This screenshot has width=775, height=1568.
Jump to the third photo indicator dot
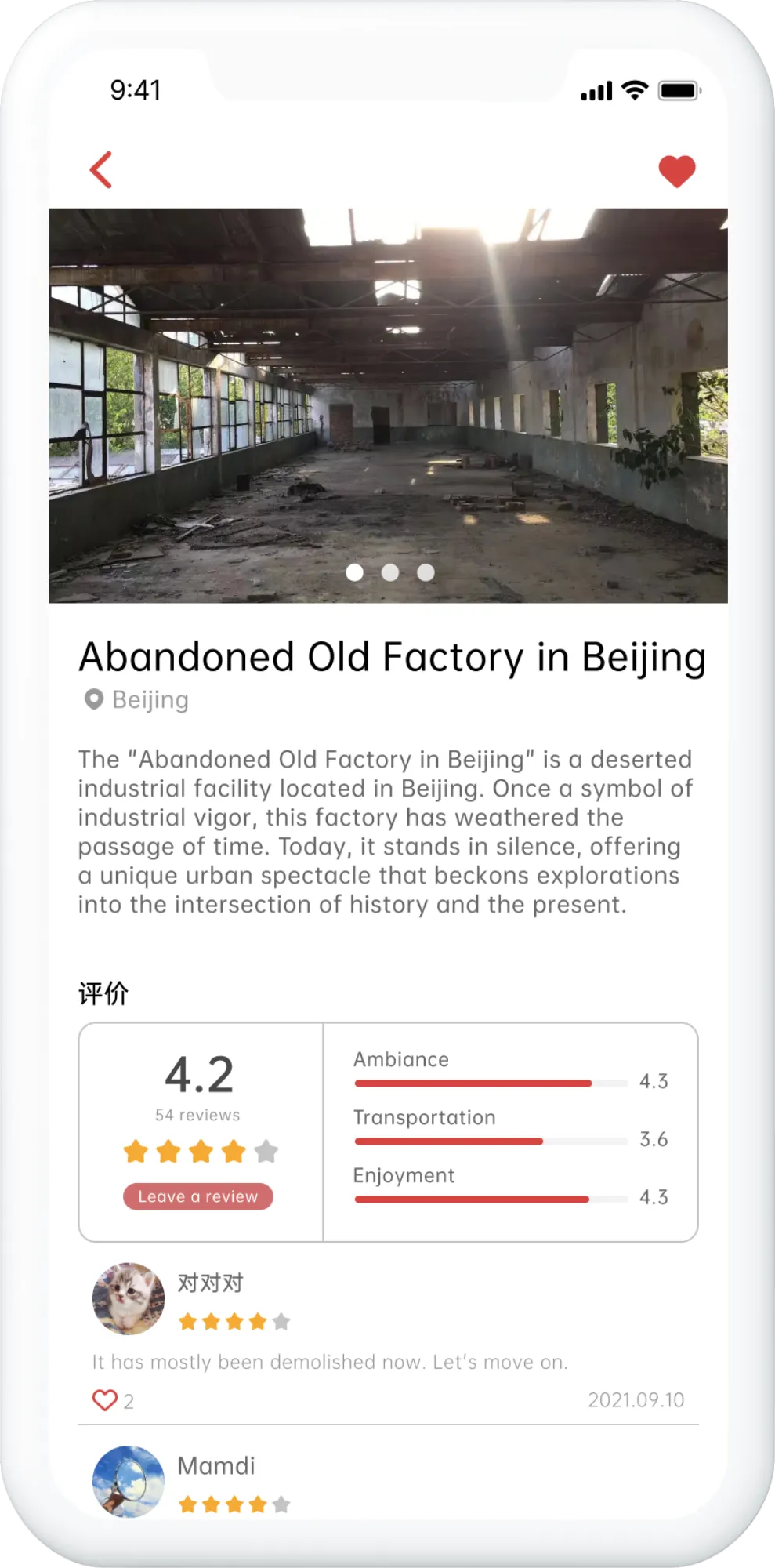click(x=426, y=572)
